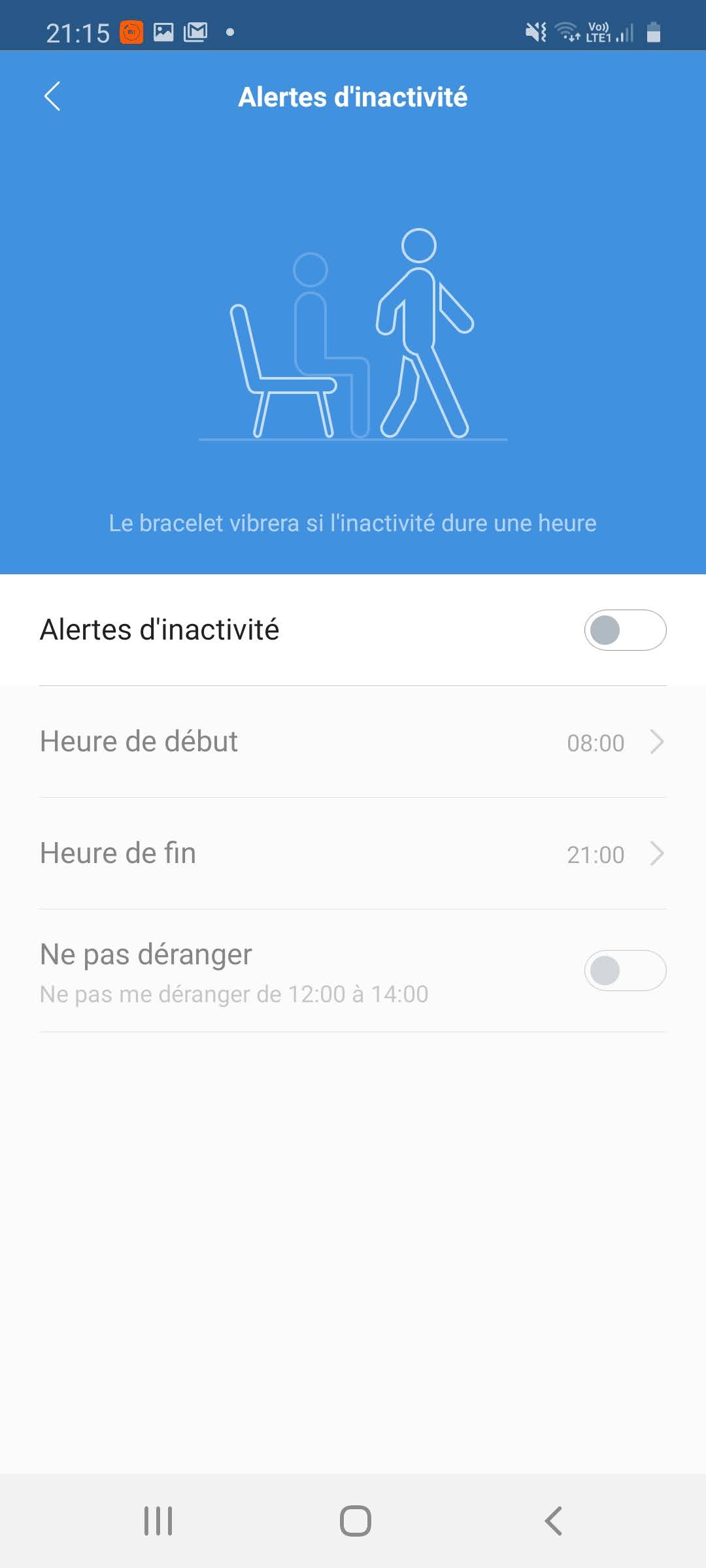Tap the system home button
Viewport: 706px width, 1568px height.
click(355, 1521)
